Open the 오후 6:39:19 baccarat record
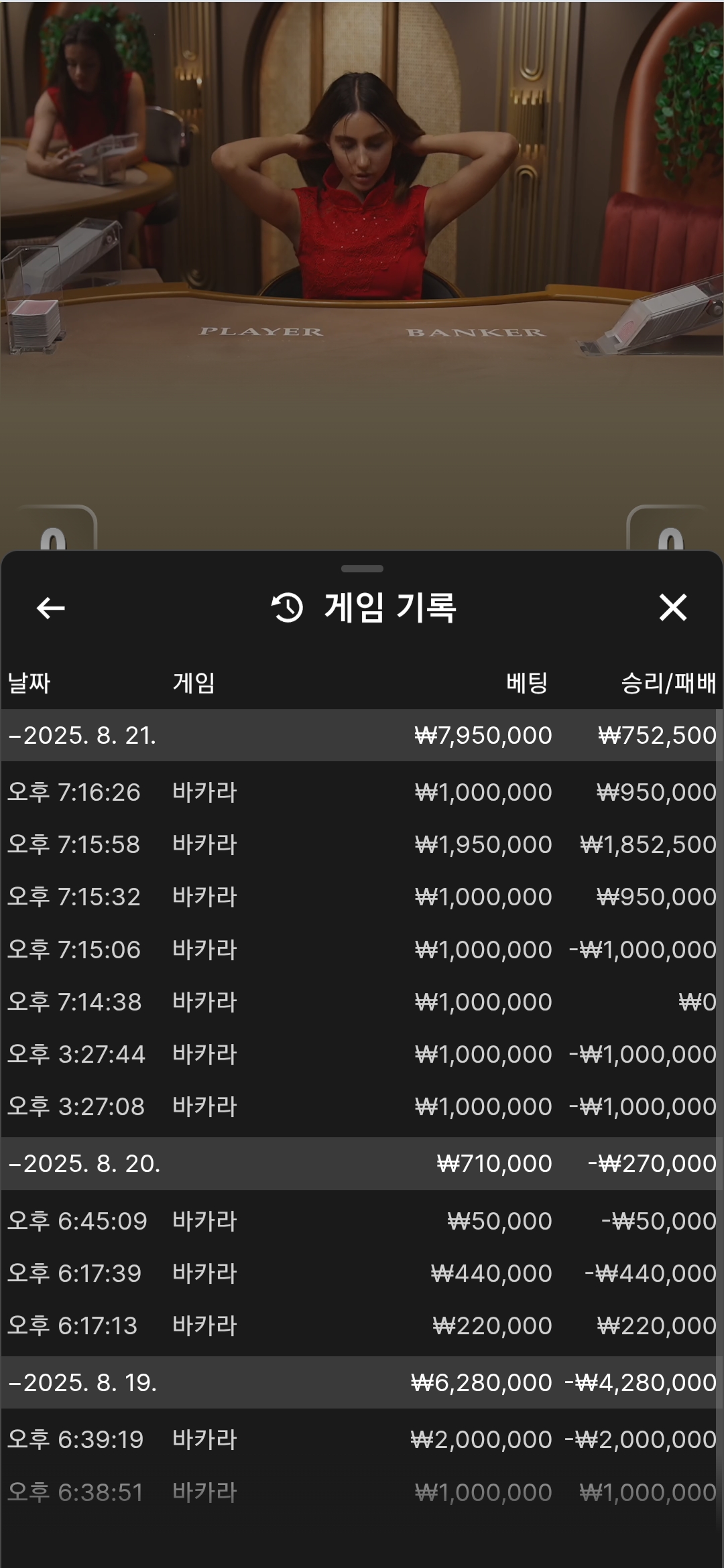 click(361, 1439)
